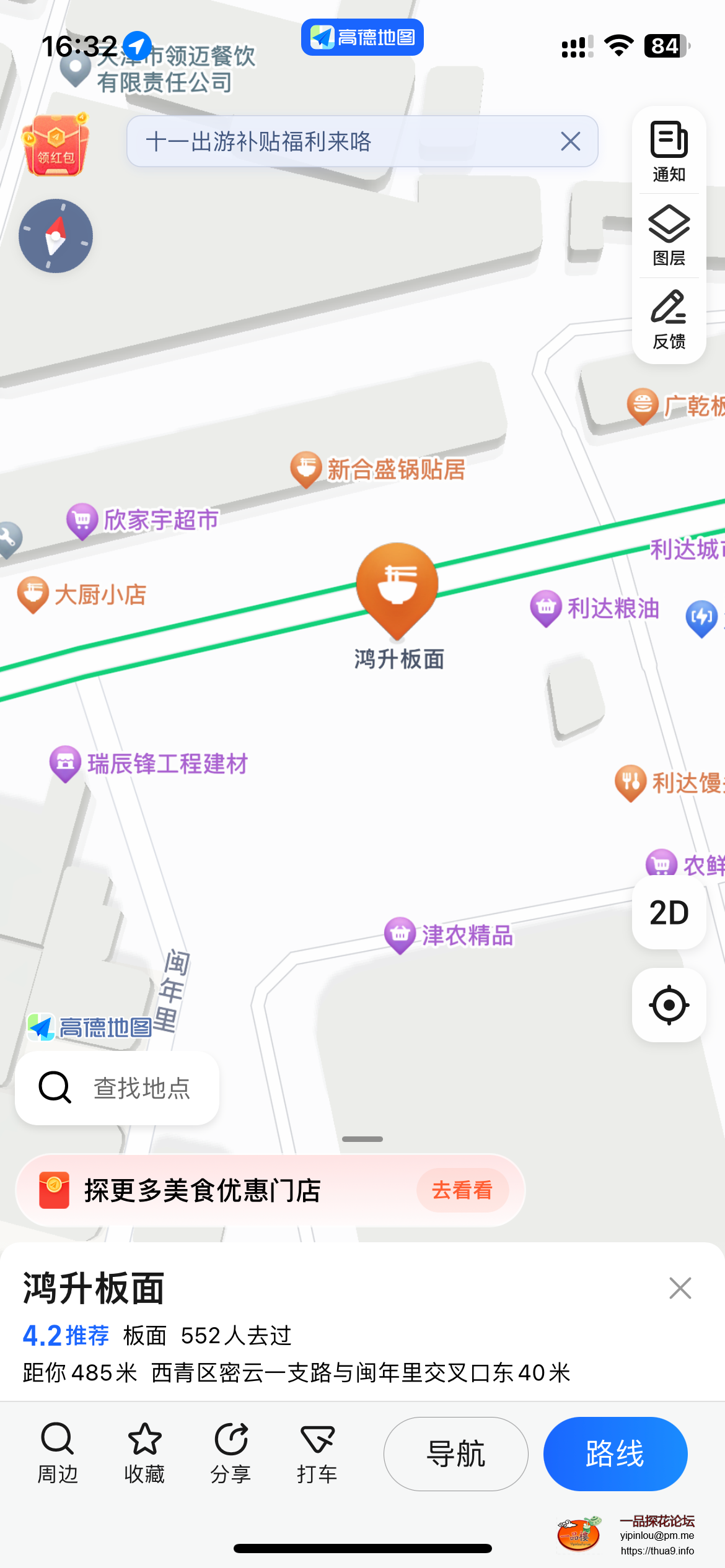Start 导航 navigation to 鸿升板面

(x=456, y=1453)
